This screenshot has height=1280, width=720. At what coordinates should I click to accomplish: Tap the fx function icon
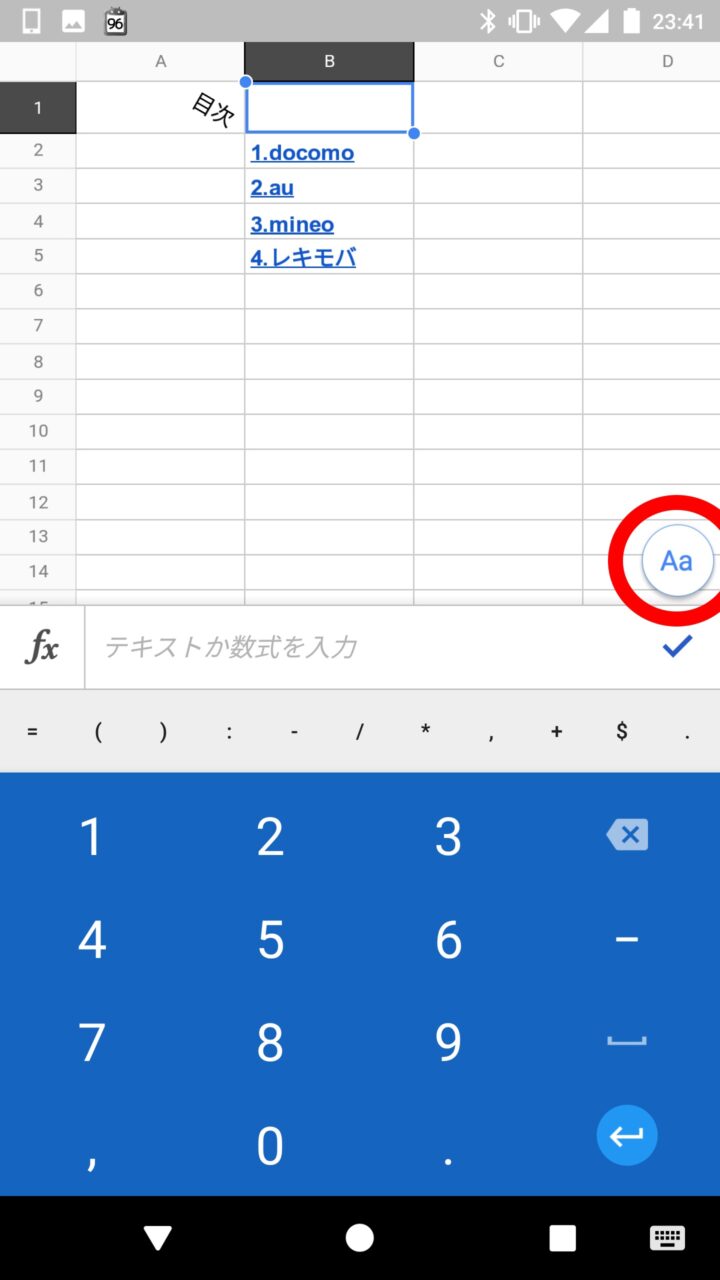pyautogui.click(x=42, y=647)
